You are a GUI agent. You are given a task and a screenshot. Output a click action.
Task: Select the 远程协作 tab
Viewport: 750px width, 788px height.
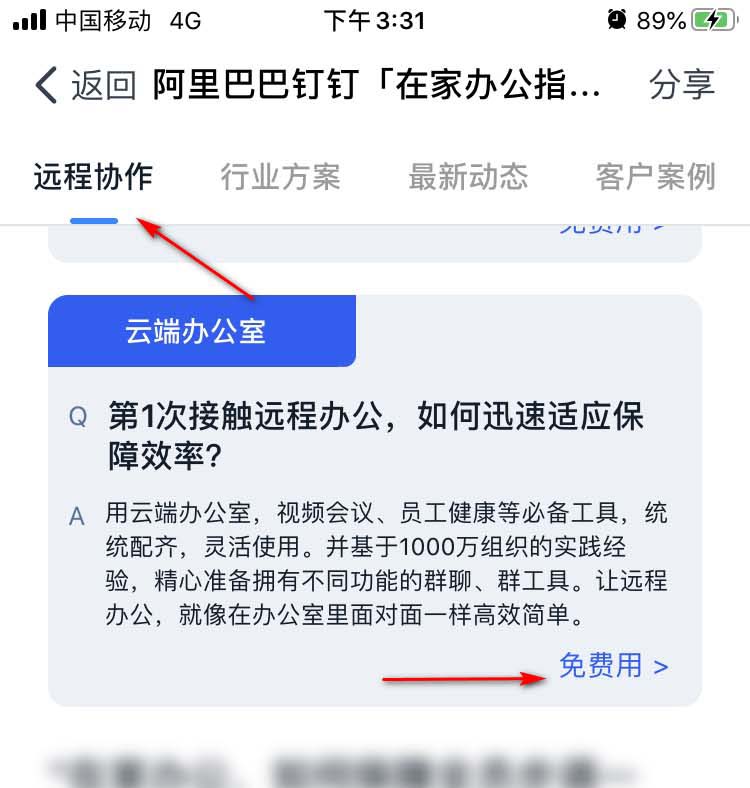tap(93, 177)
